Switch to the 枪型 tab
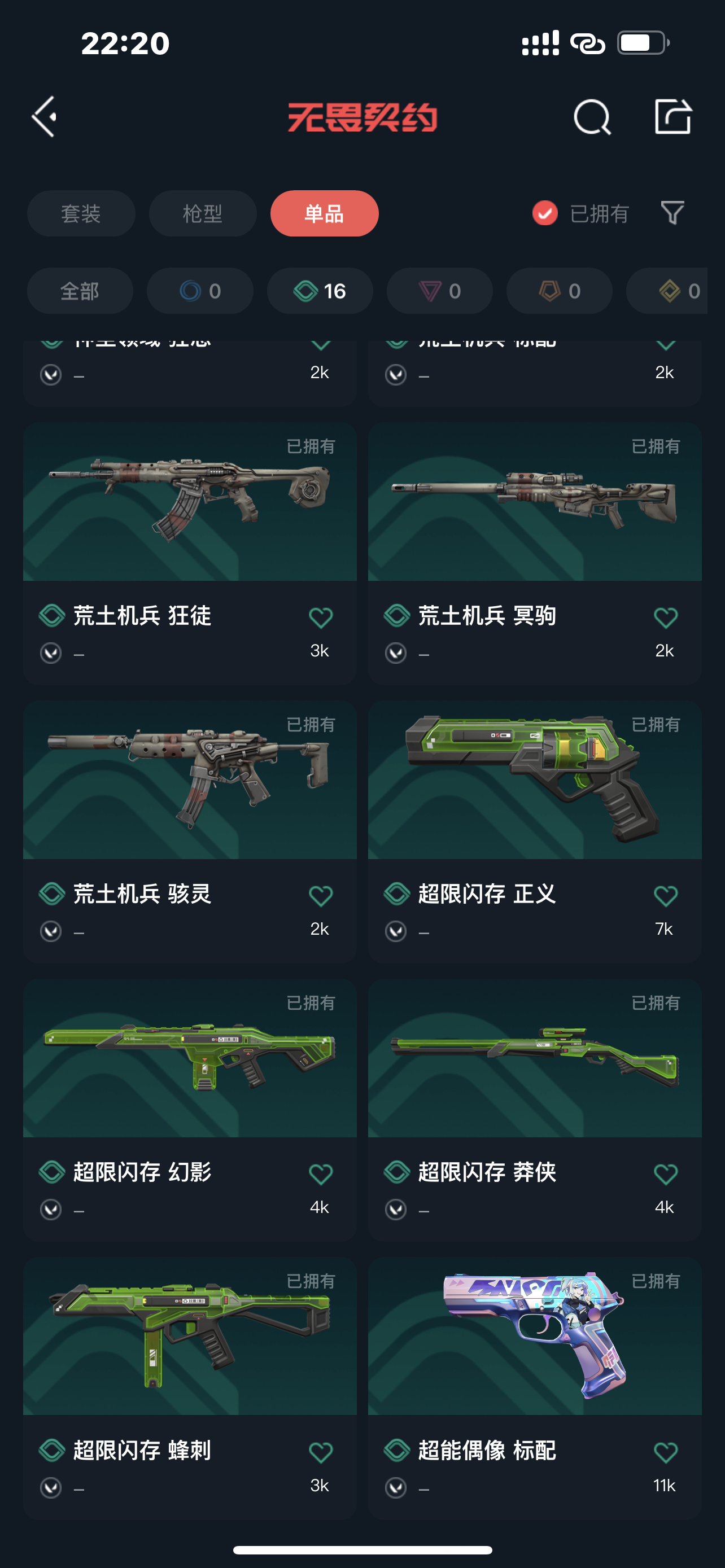The image size is (725, 1568). (203, 214)
